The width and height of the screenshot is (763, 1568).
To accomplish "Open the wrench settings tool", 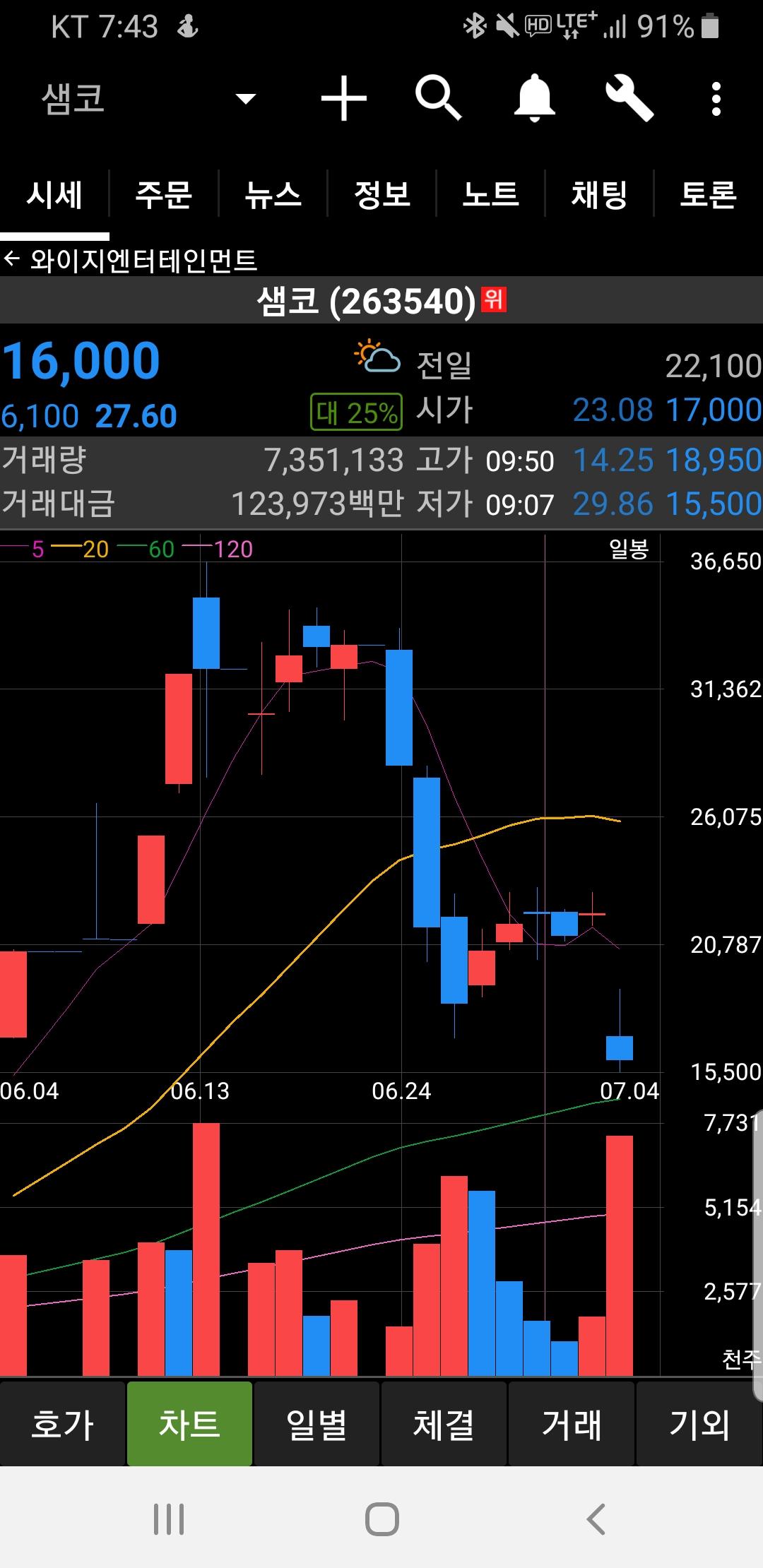I will [629, 98].
